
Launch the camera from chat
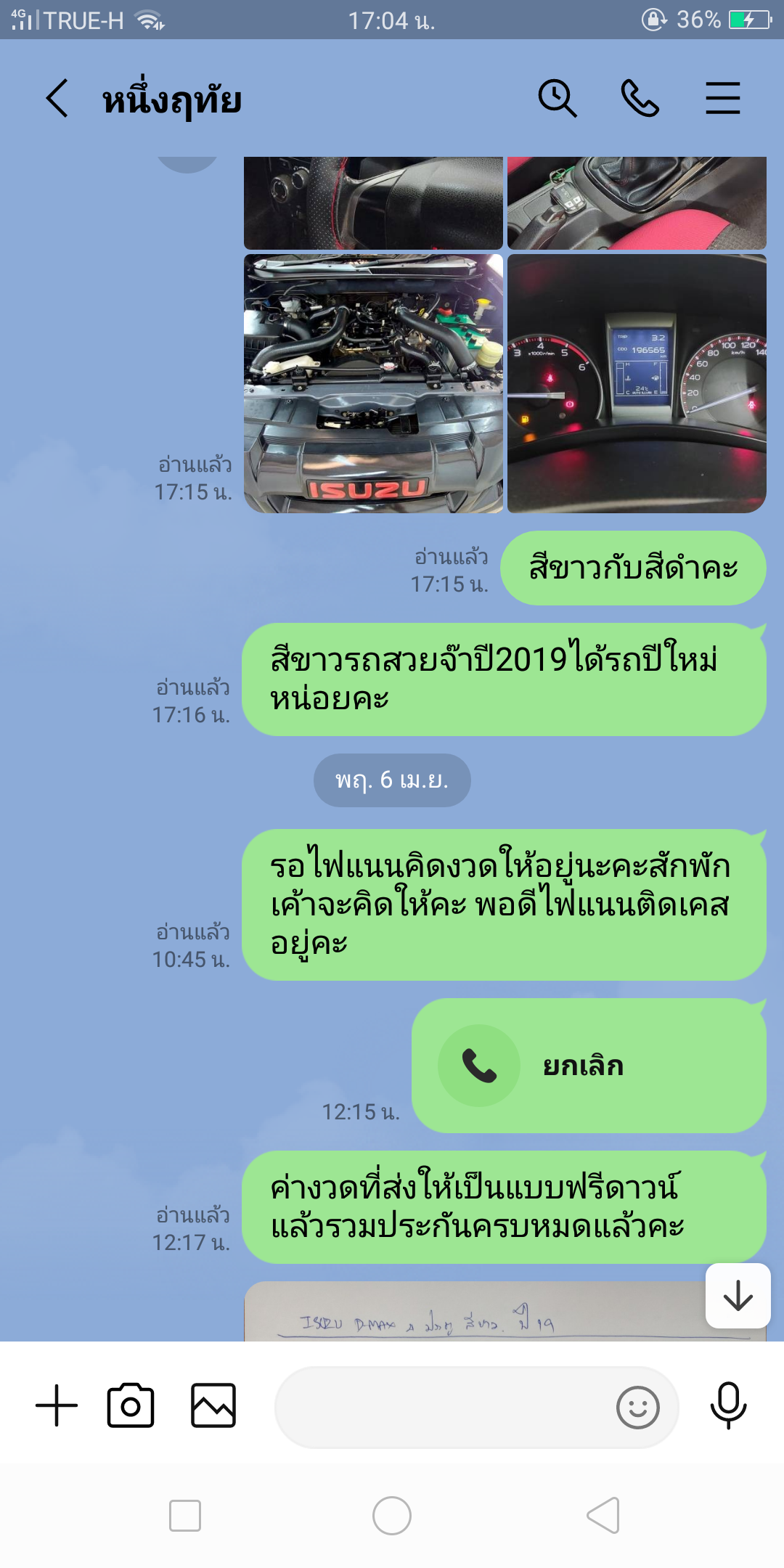131,1405
